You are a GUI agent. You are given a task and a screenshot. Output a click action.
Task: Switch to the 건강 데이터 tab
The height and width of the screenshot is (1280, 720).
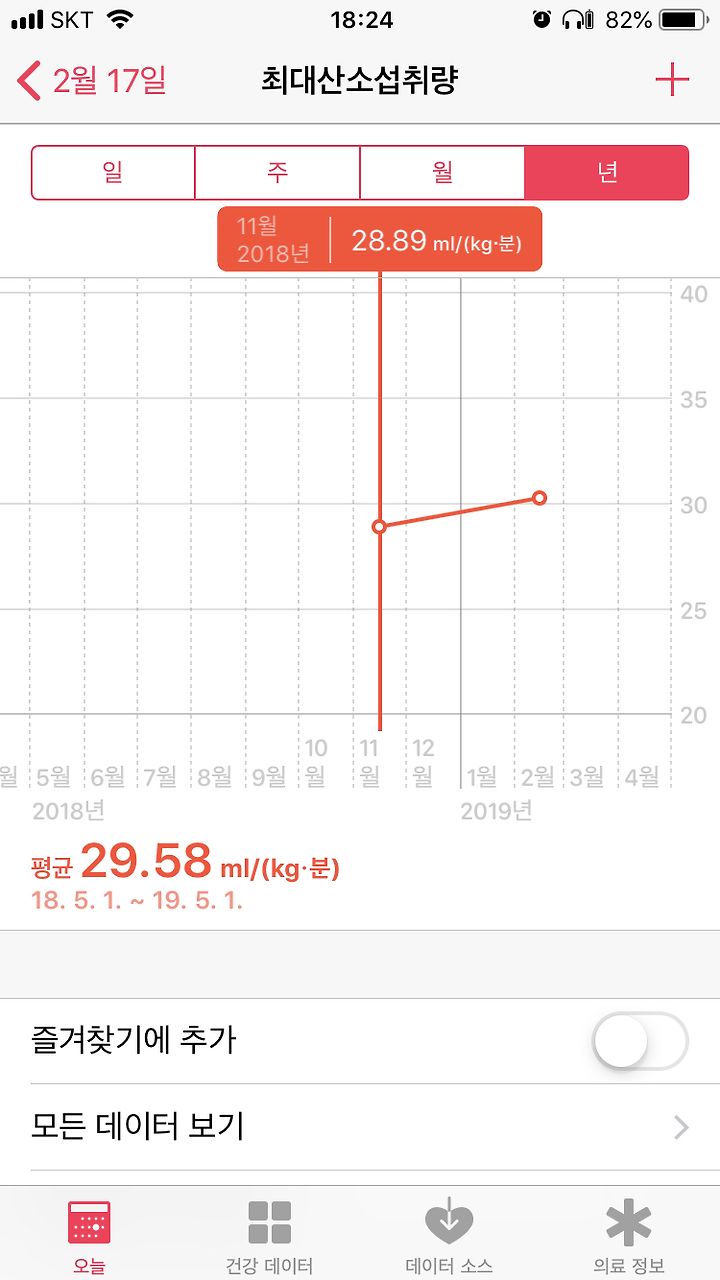tap(269, 1236)
